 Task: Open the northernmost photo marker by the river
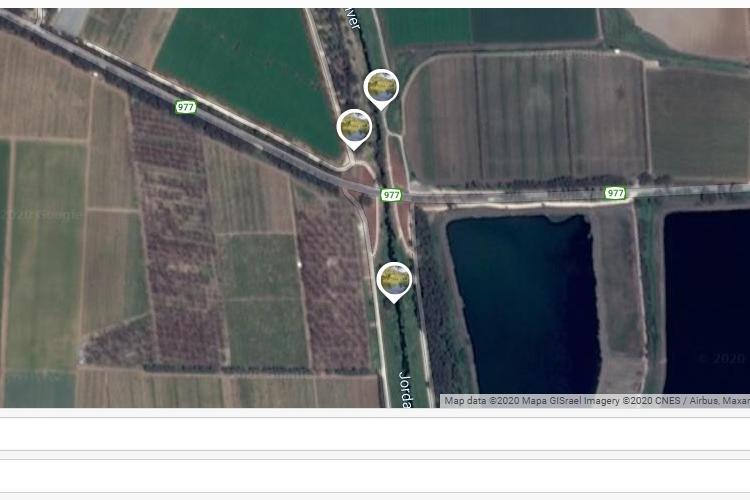point(381,88)
